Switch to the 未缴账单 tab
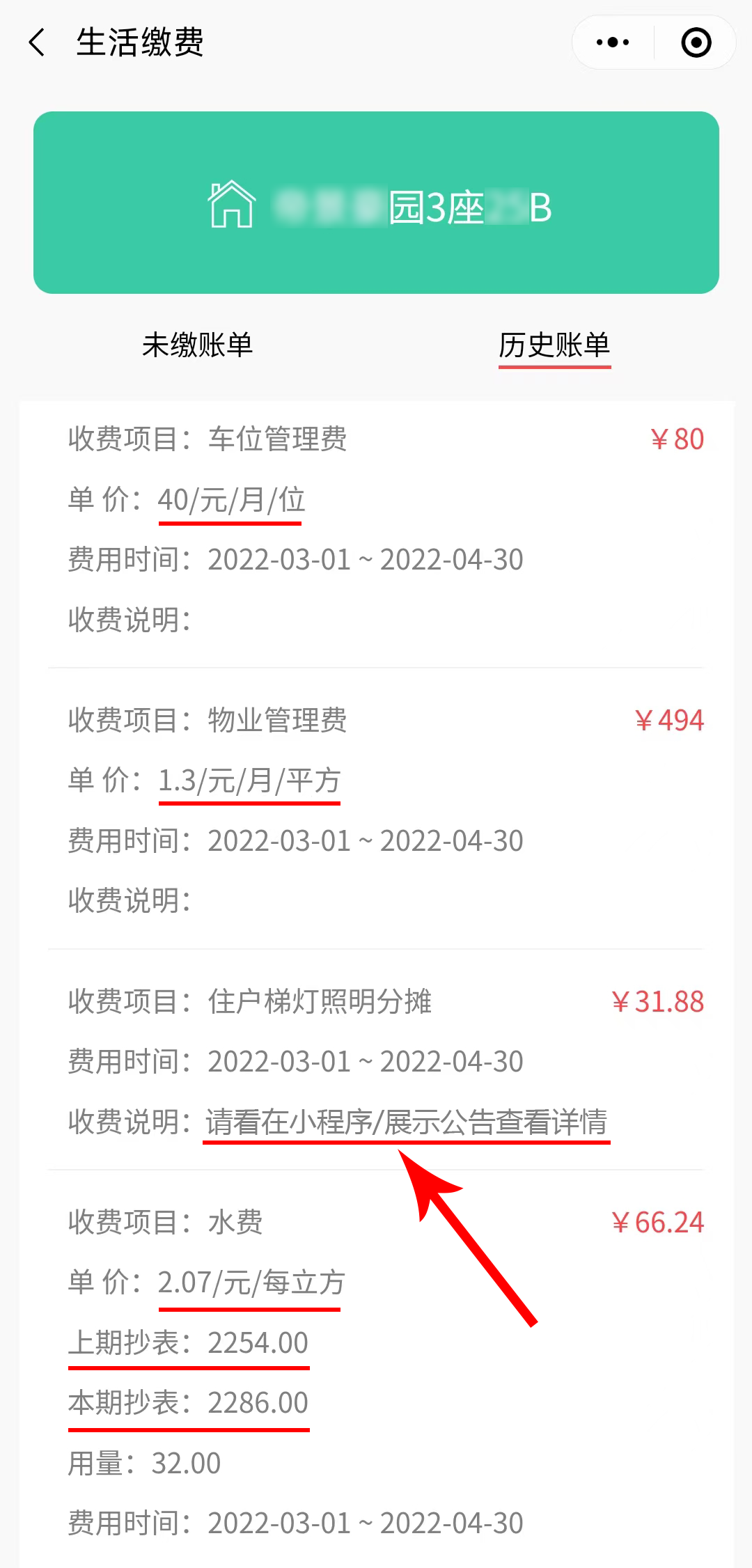The height and width of the screenshot is (1568, 752). click(197, 345)
